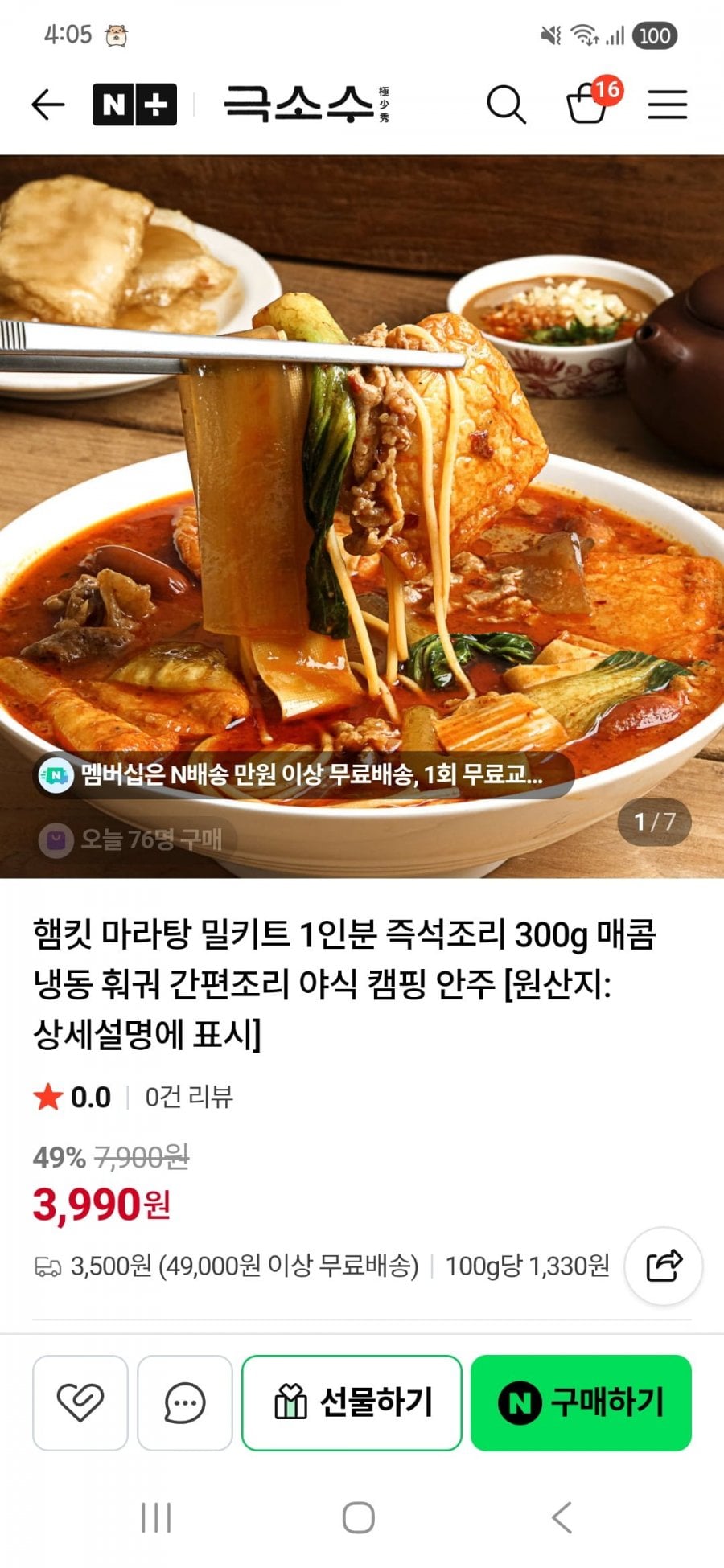Open the hamburger menu

(668, 105)
